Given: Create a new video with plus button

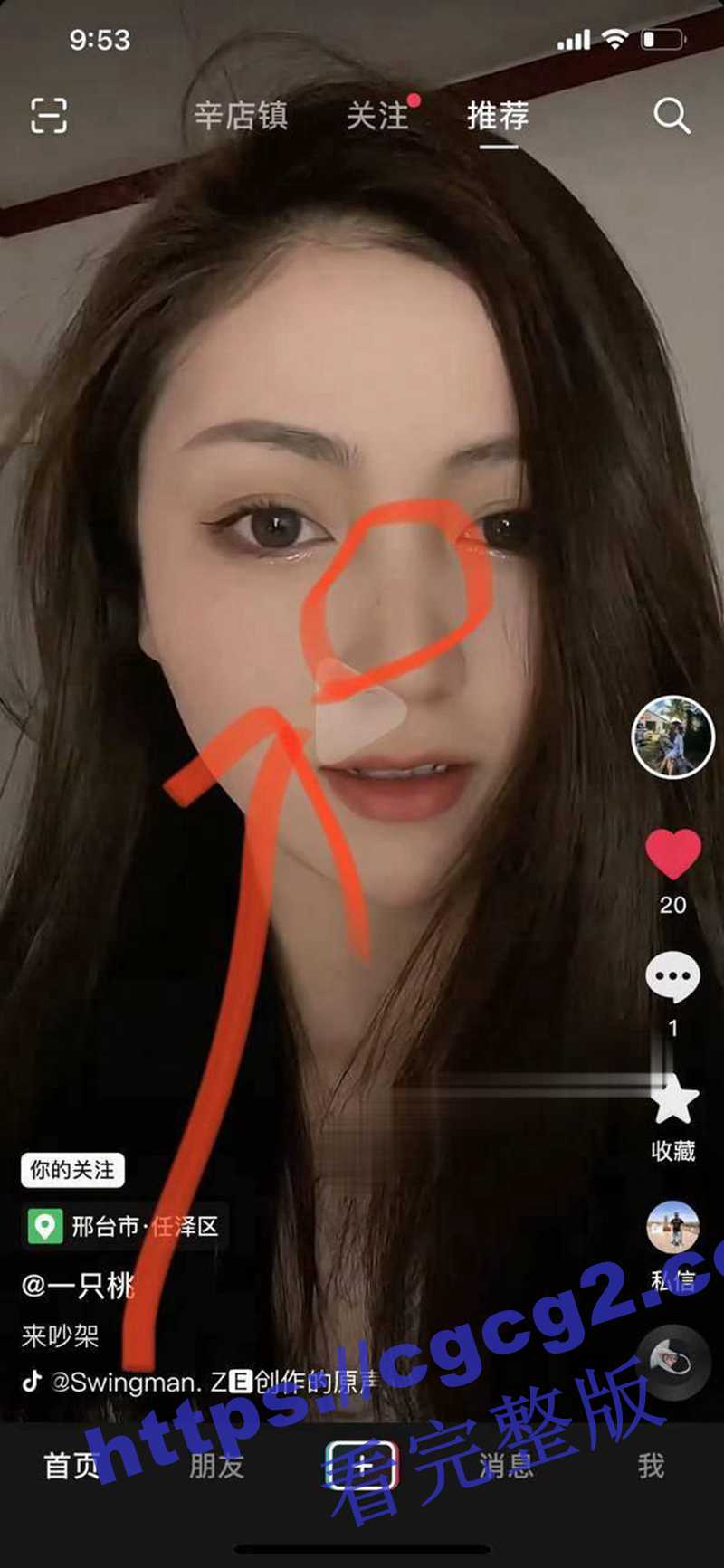Looking at the screenshot, I should [361, 1465].
